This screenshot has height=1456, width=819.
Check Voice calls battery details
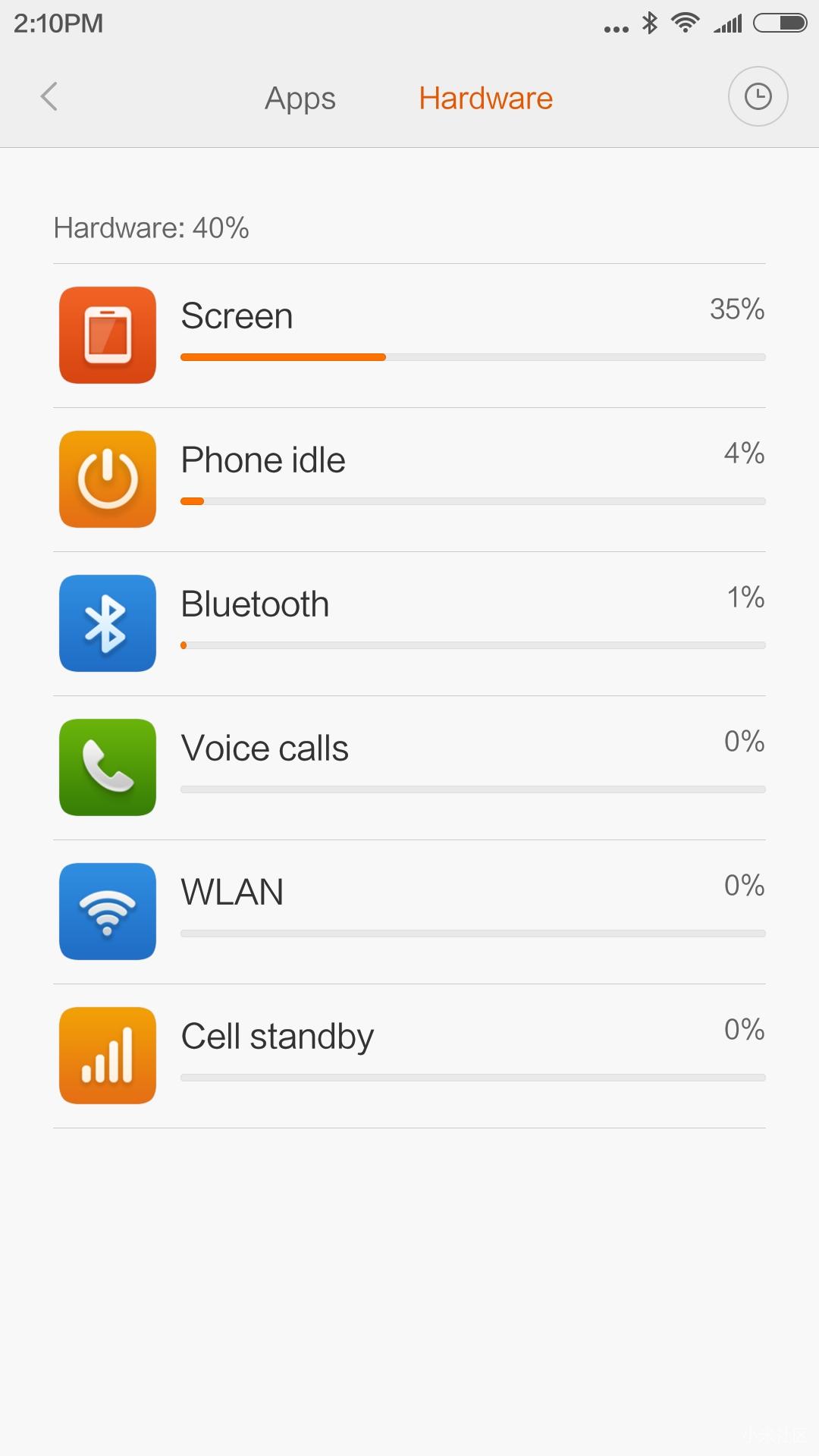pos(409,767)
